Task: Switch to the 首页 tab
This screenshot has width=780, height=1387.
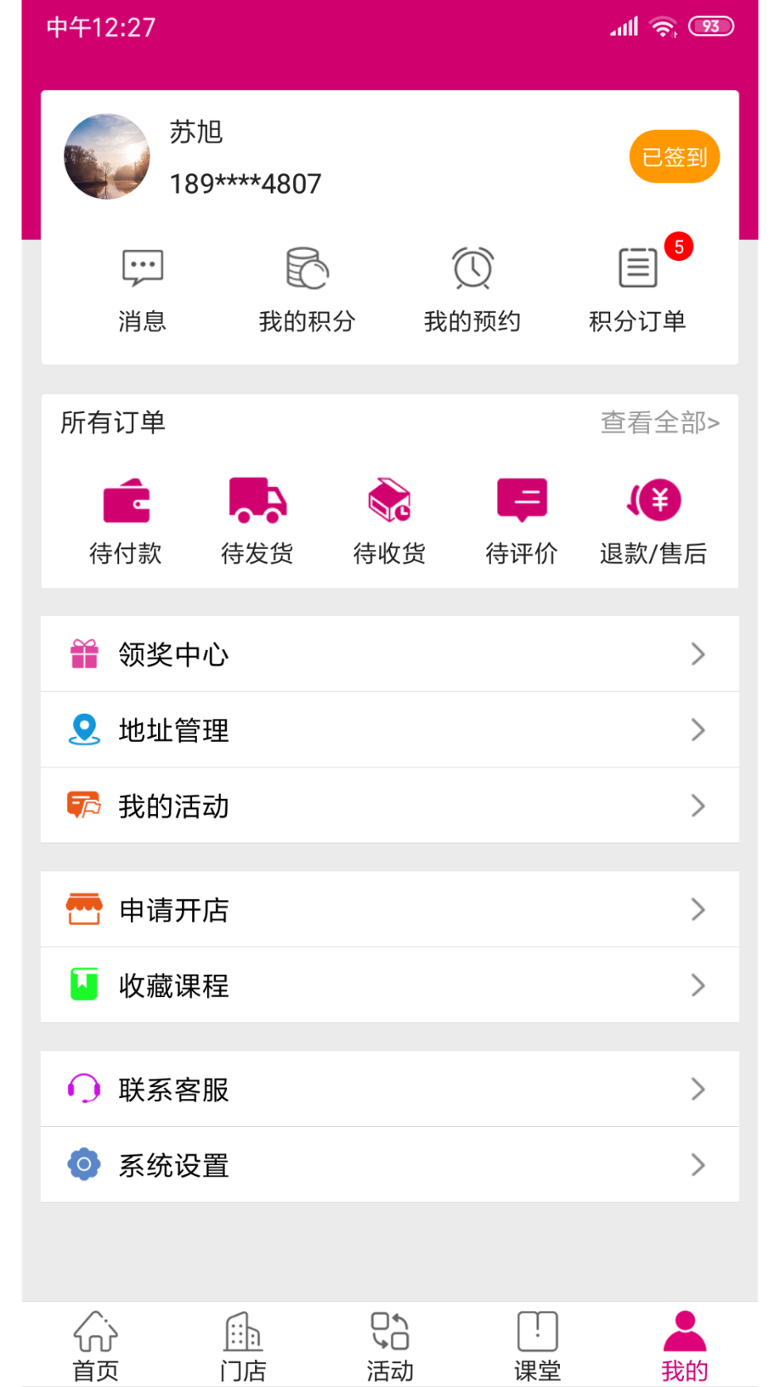Action: [96, 1346]
